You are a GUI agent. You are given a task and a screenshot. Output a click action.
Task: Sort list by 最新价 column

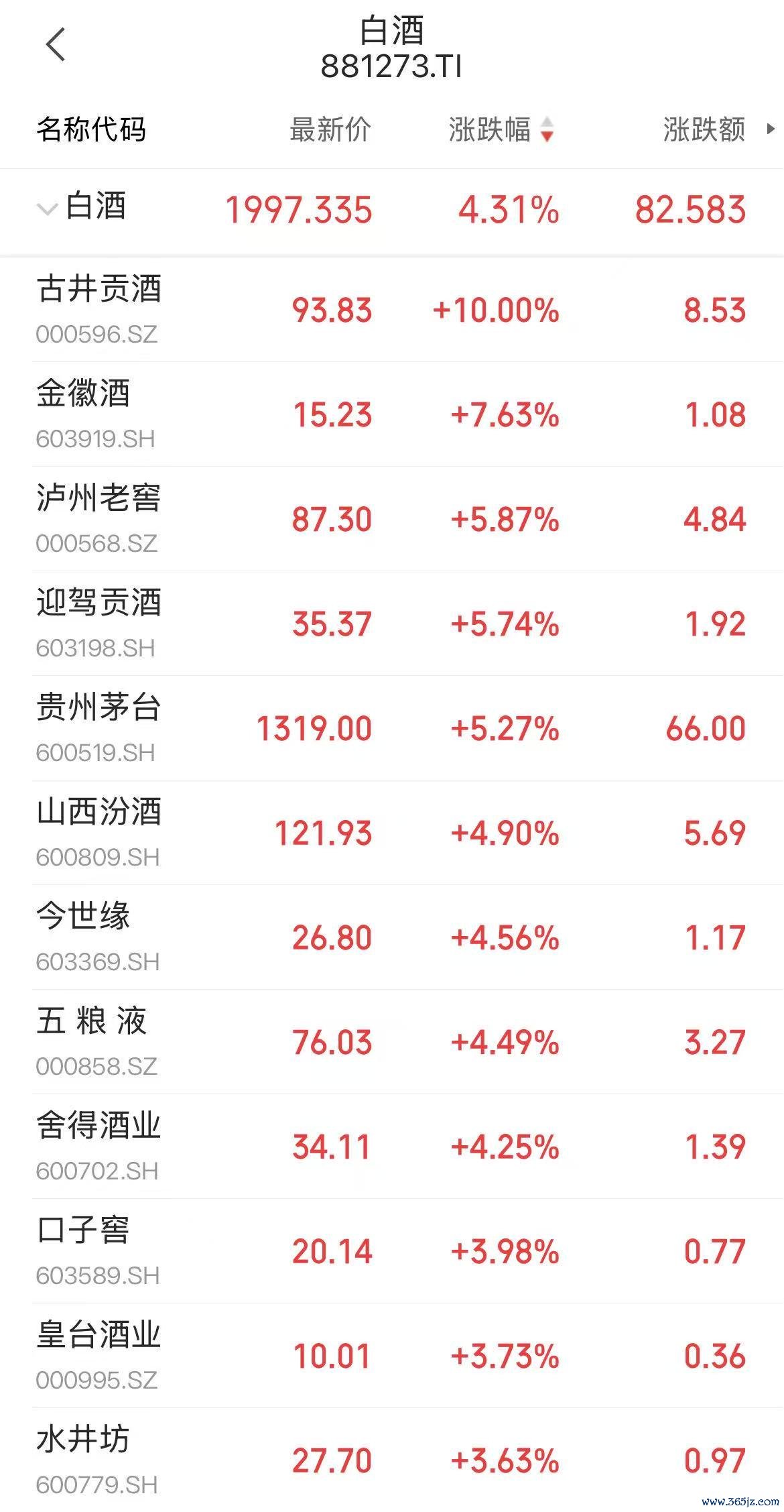(330, 129)
